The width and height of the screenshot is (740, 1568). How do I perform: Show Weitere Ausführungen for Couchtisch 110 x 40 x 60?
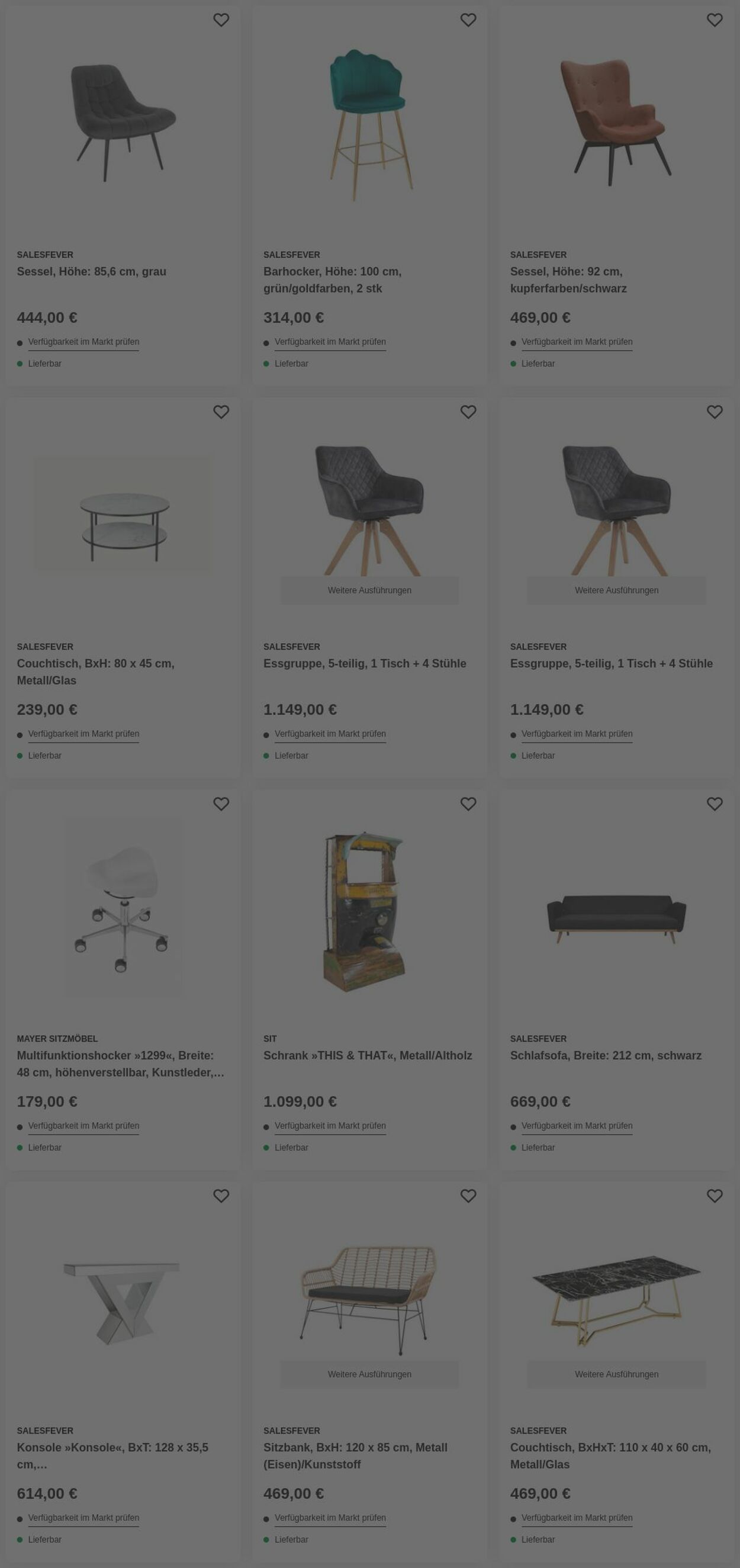pyautogui.click(x=616, y=1374)
